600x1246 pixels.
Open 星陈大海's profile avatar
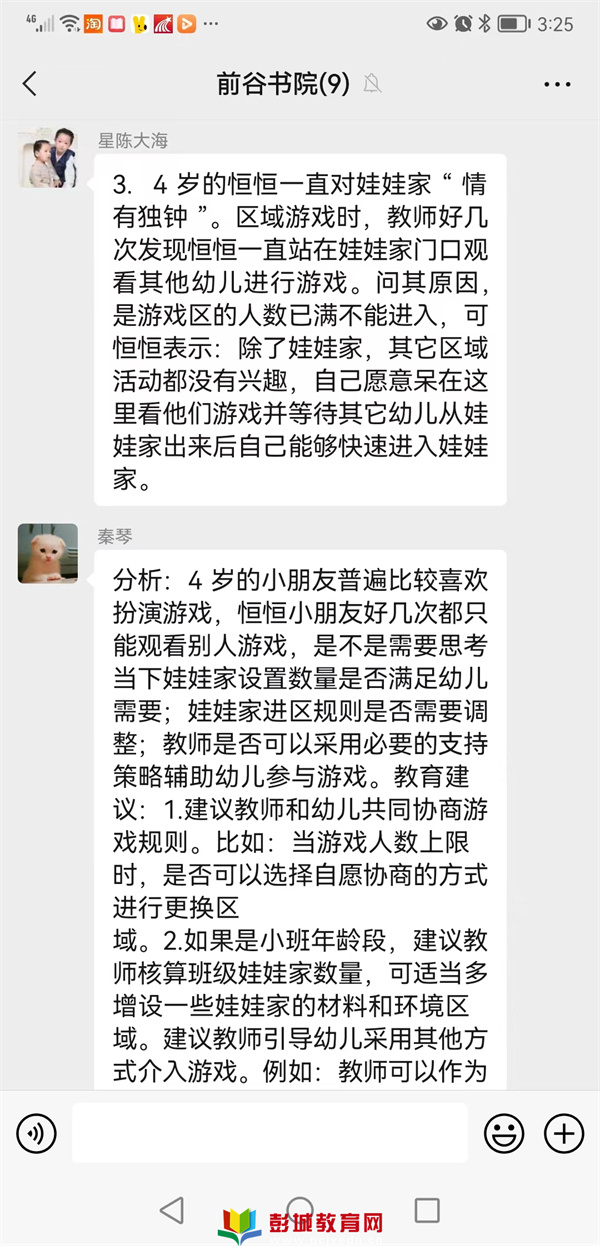(48, 157)
